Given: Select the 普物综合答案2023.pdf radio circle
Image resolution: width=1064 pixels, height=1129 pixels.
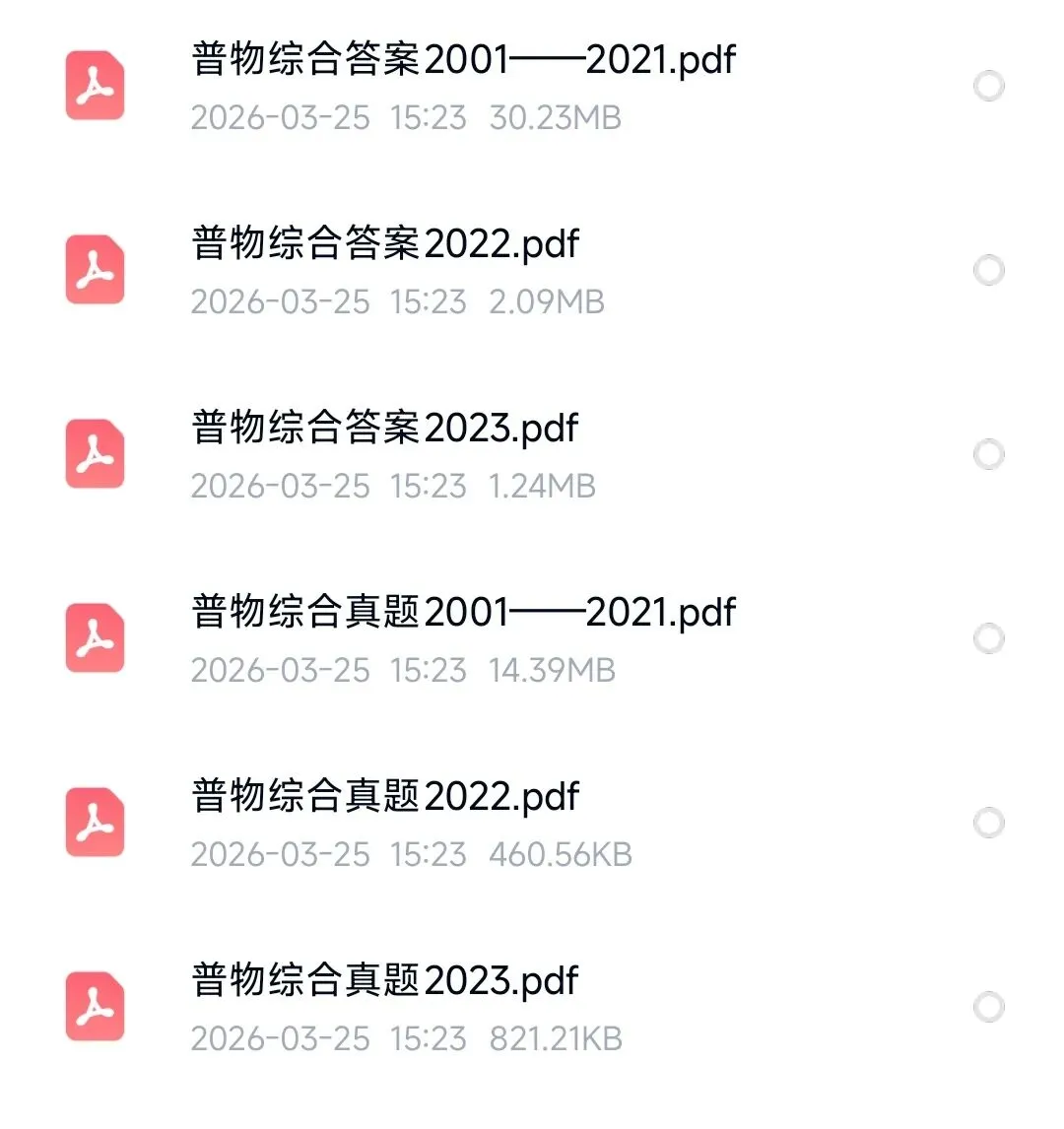Looking at the screenshot, I should point(988,455).
